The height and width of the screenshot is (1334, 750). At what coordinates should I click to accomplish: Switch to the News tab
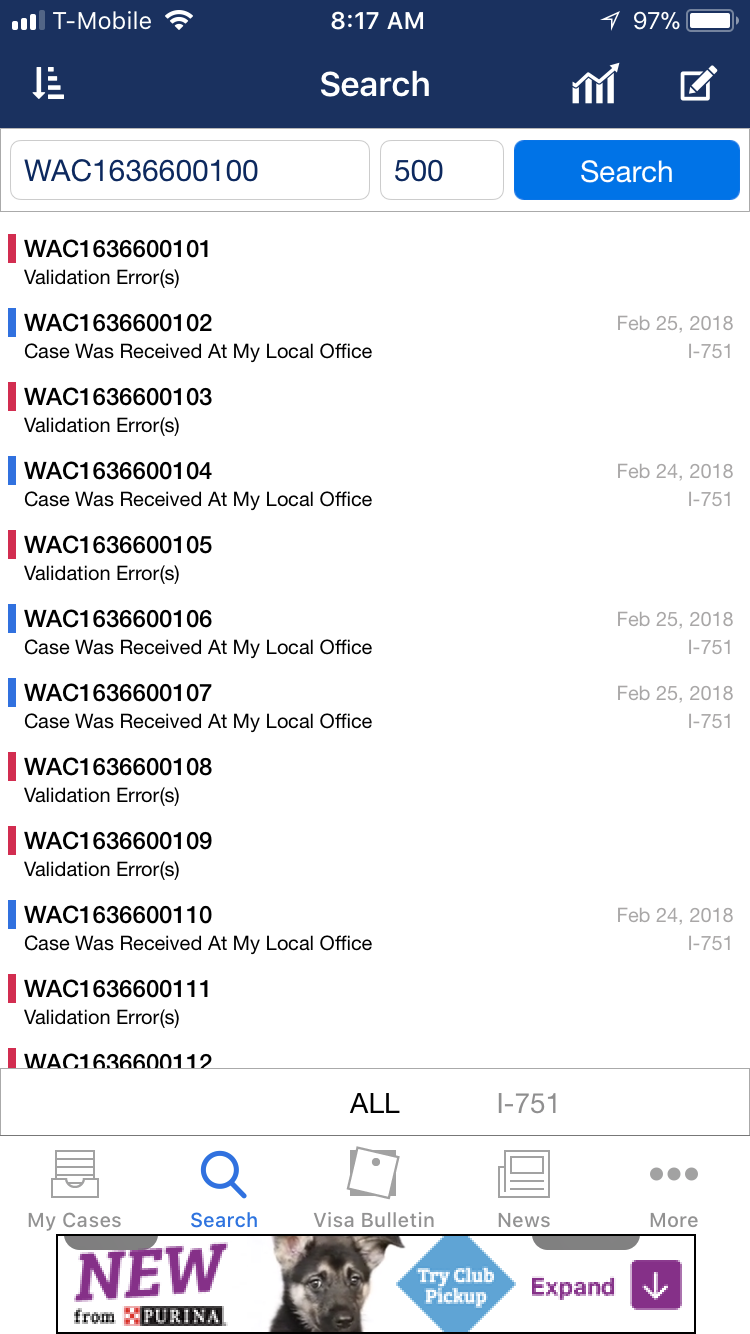[524, 1188]
